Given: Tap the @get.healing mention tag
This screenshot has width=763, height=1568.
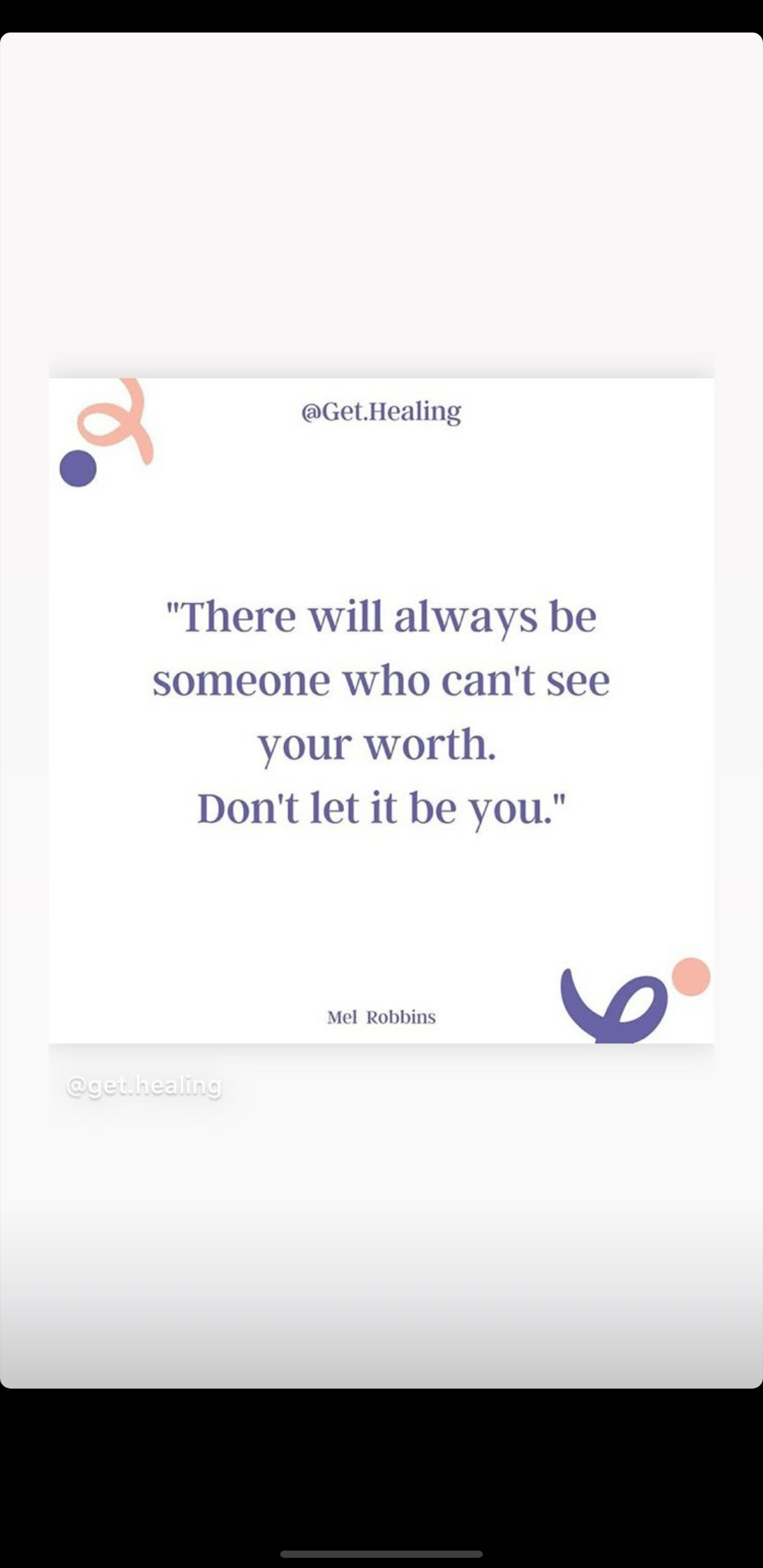Looking at the screenshot, I should tap(144, 1086).
